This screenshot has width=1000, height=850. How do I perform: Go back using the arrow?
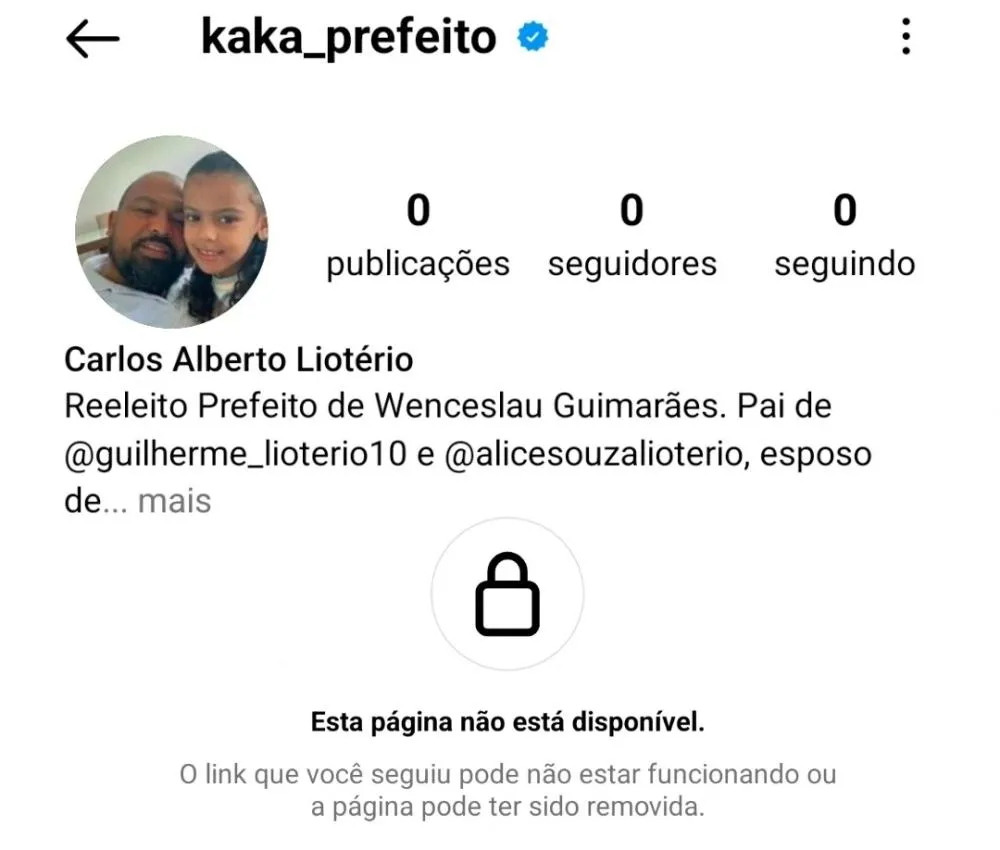(92, 39)
